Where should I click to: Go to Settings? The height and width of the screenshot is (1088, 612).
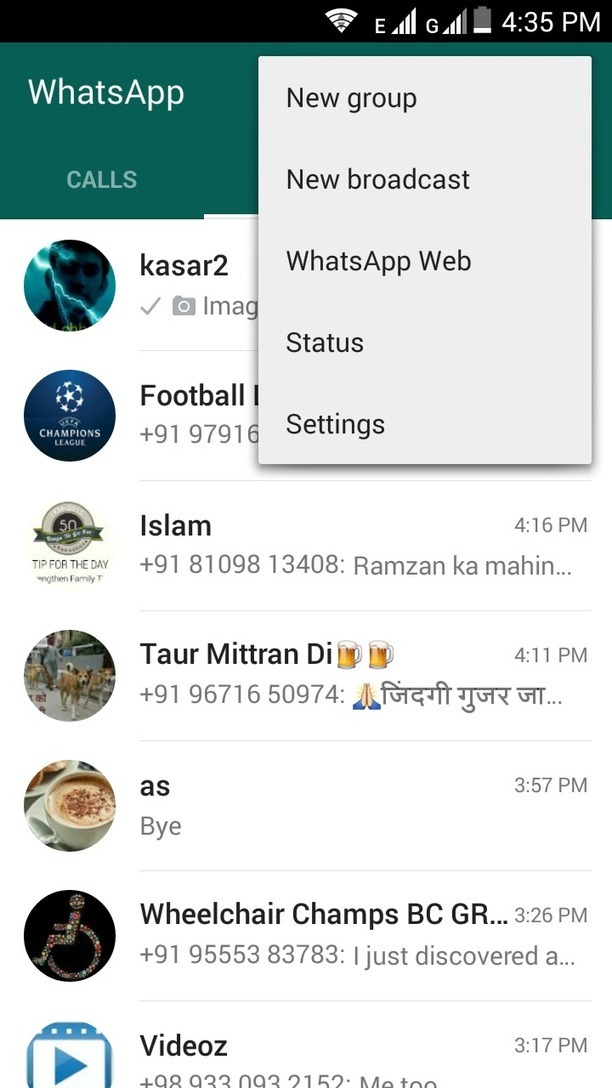[335, 424]
